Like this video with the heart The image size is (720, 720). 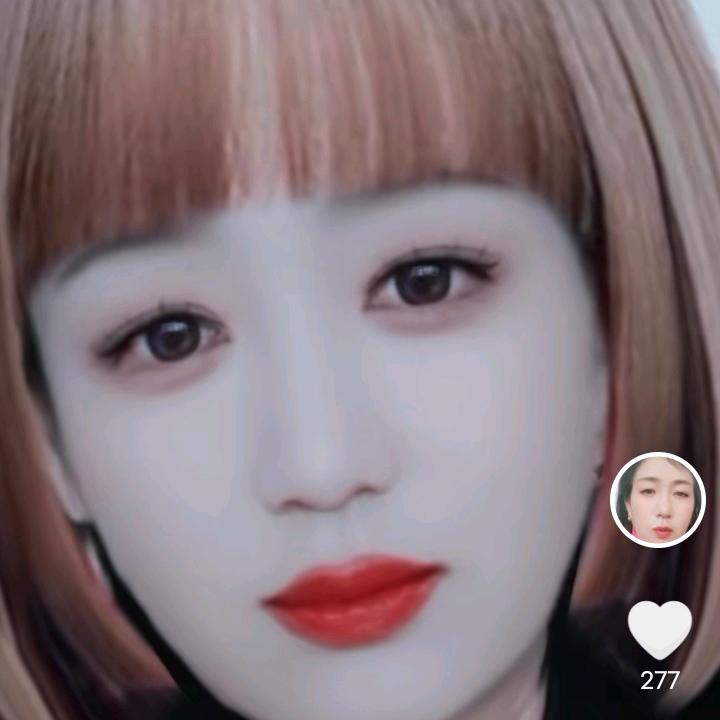[659, 628]
